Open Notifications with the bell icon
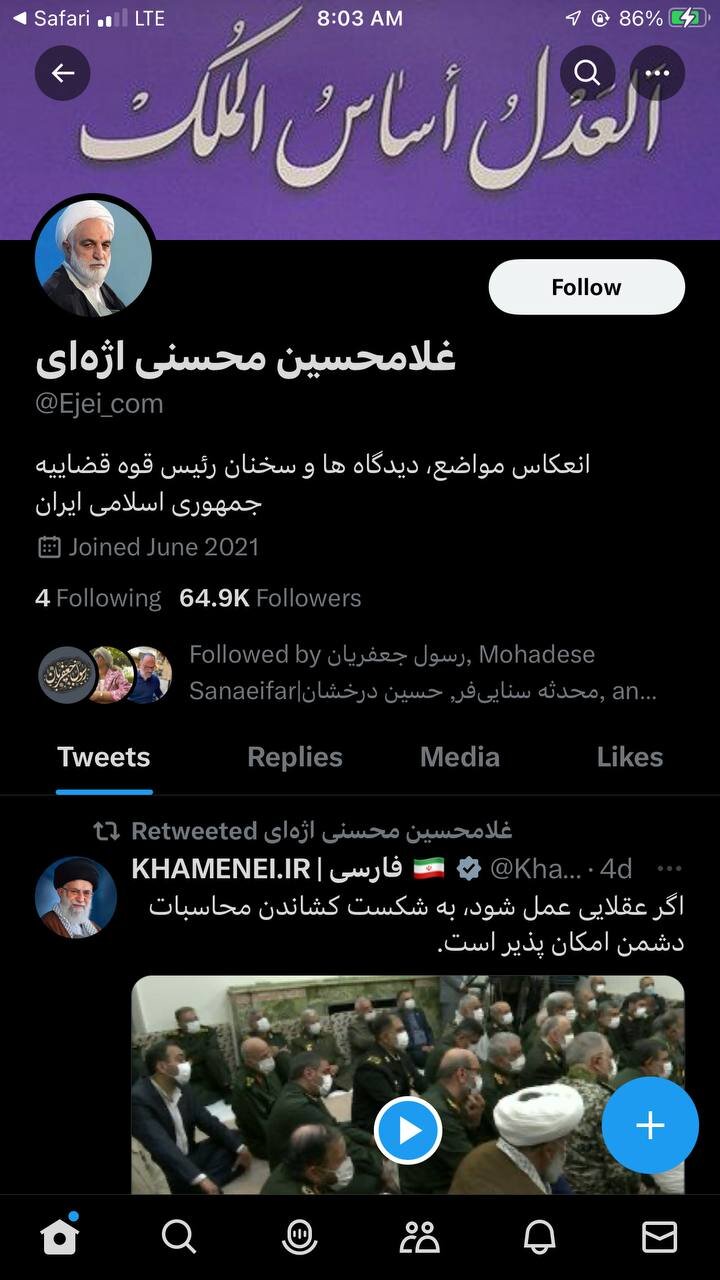 tap(540, 1235)
